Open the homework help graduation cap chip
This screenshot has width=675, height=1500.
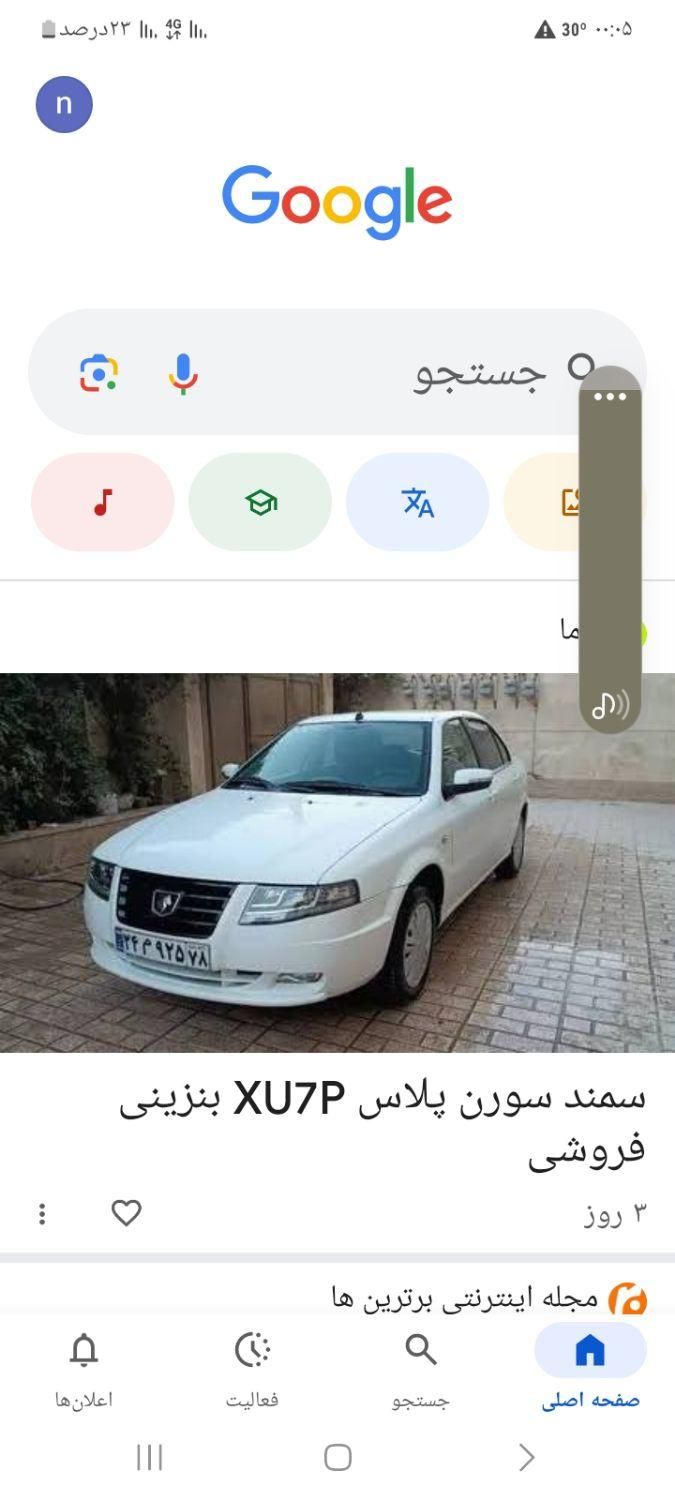(x=260, y=502)
